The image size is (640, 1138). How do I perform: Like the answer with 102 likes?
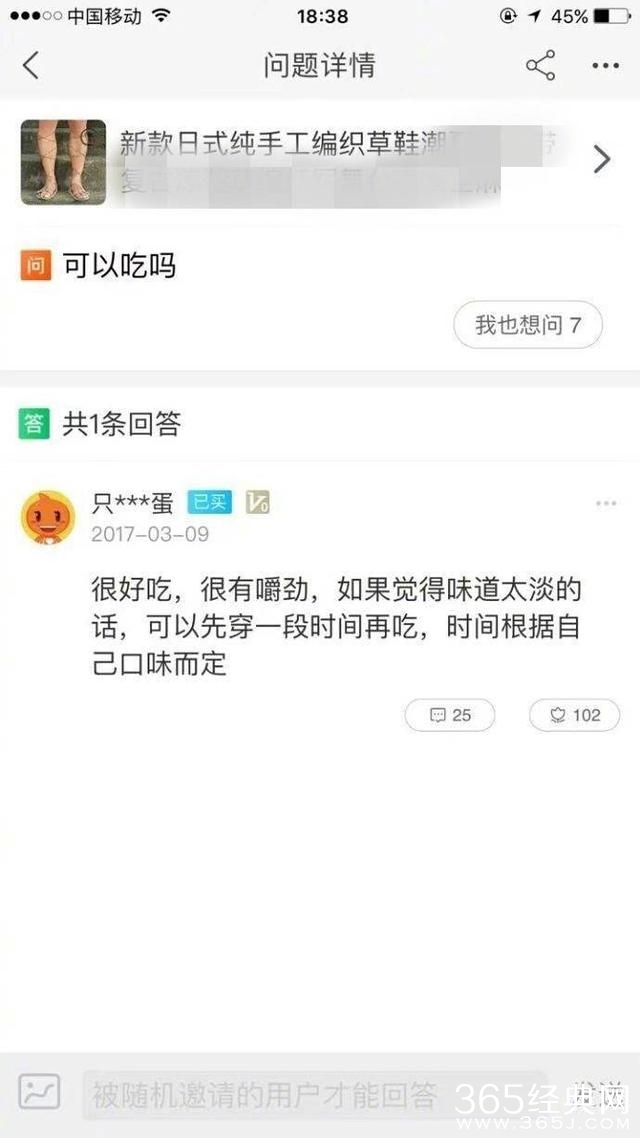(574, 715)
